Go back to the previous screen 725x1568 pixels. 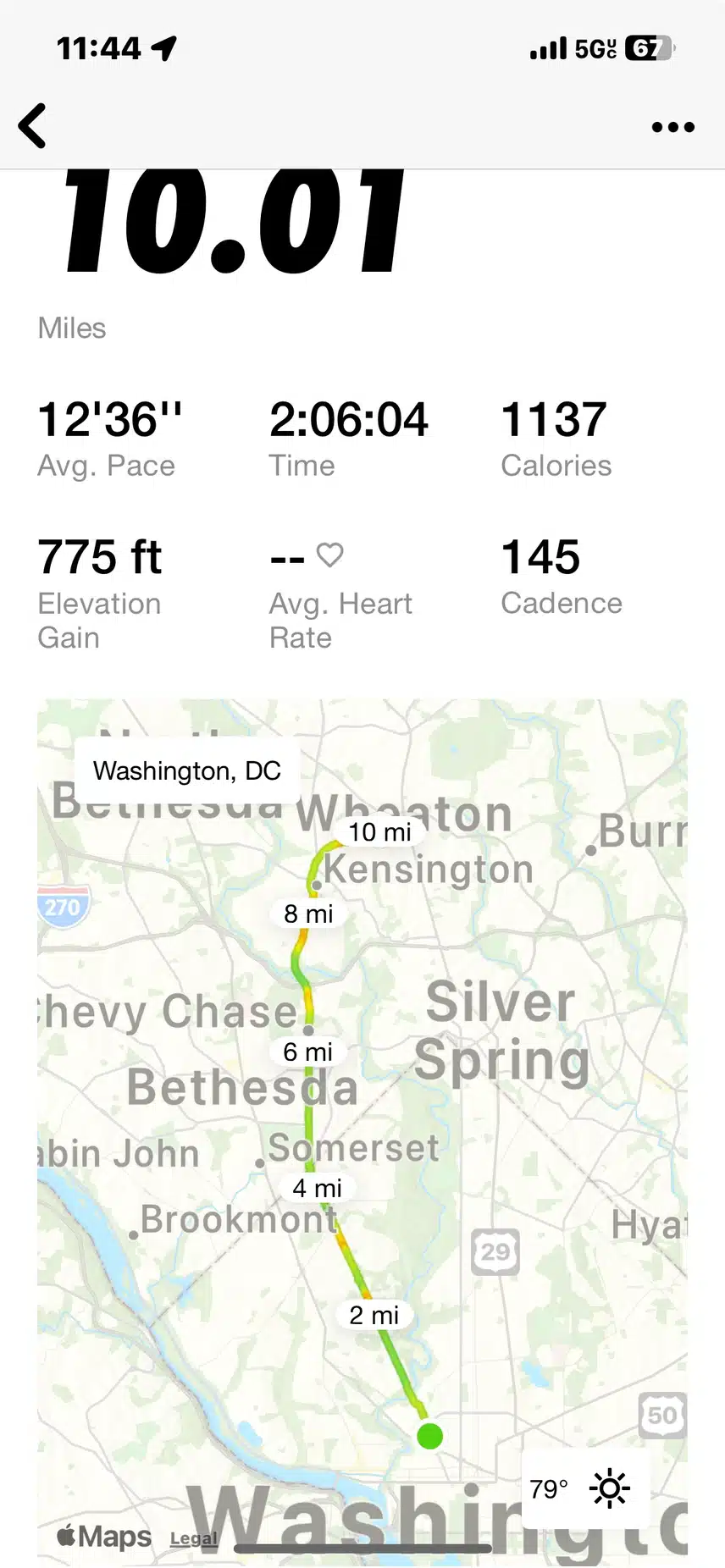[x=32, y=126]
